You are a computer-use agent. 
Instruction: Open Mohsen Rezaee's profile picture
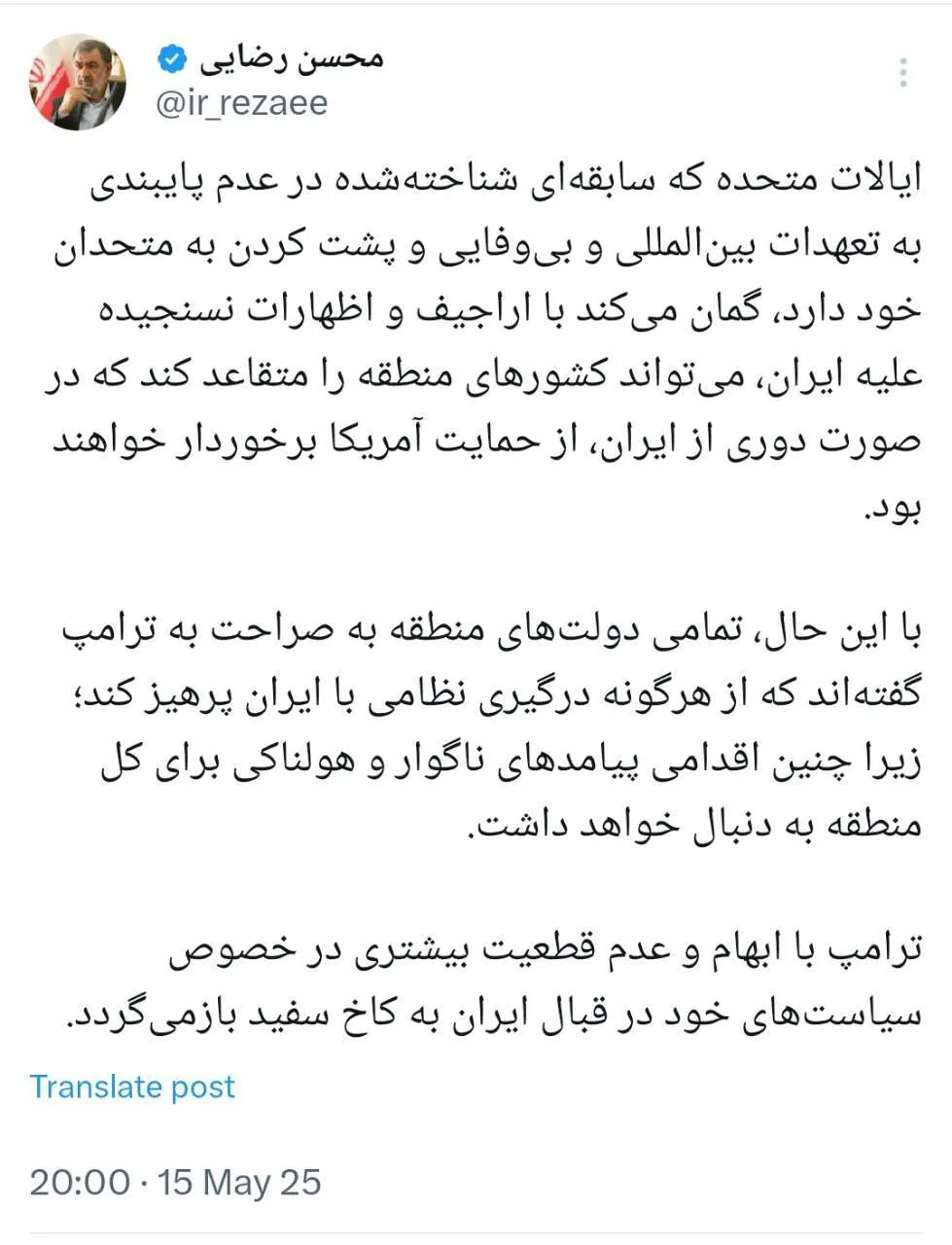78,83
